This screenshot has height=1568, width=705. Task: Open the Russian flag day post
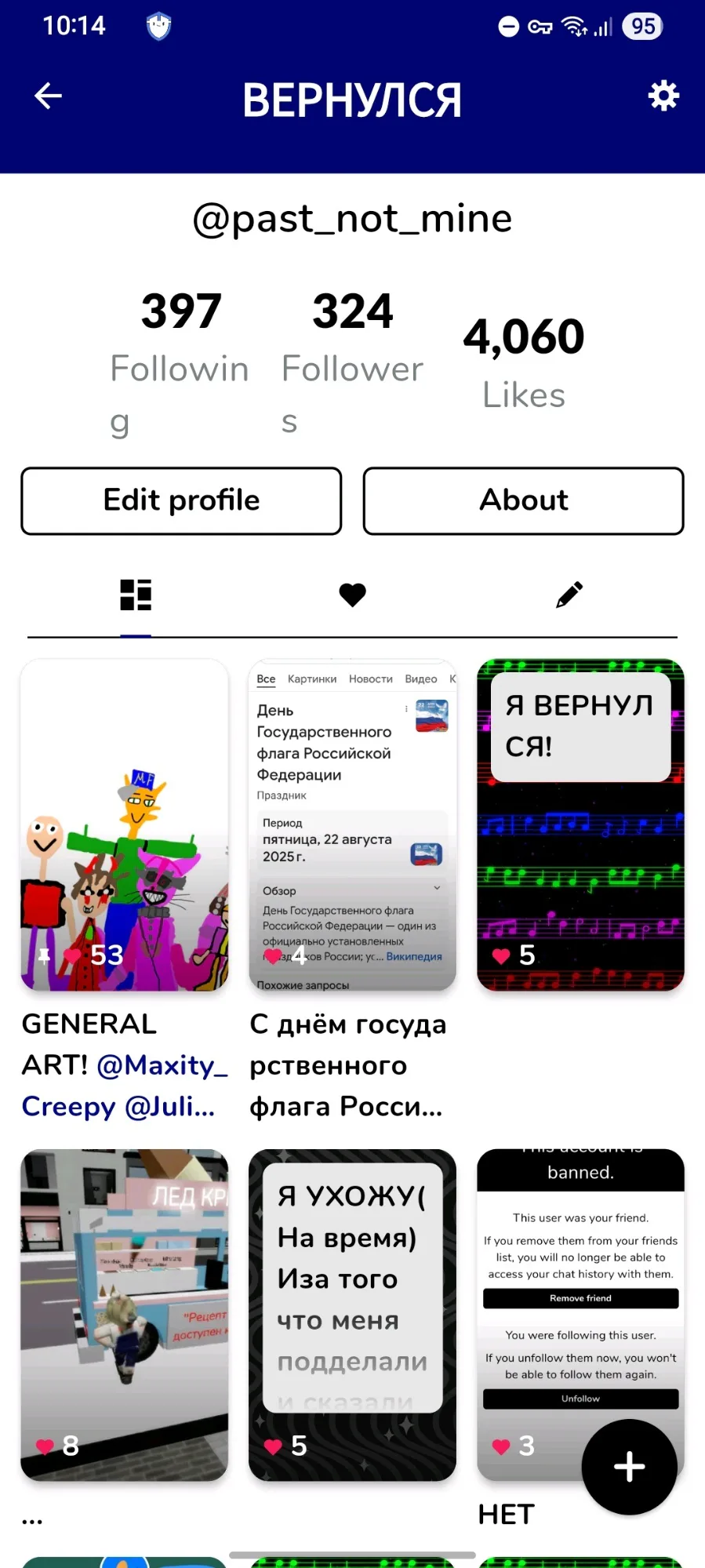click(352, 824)
